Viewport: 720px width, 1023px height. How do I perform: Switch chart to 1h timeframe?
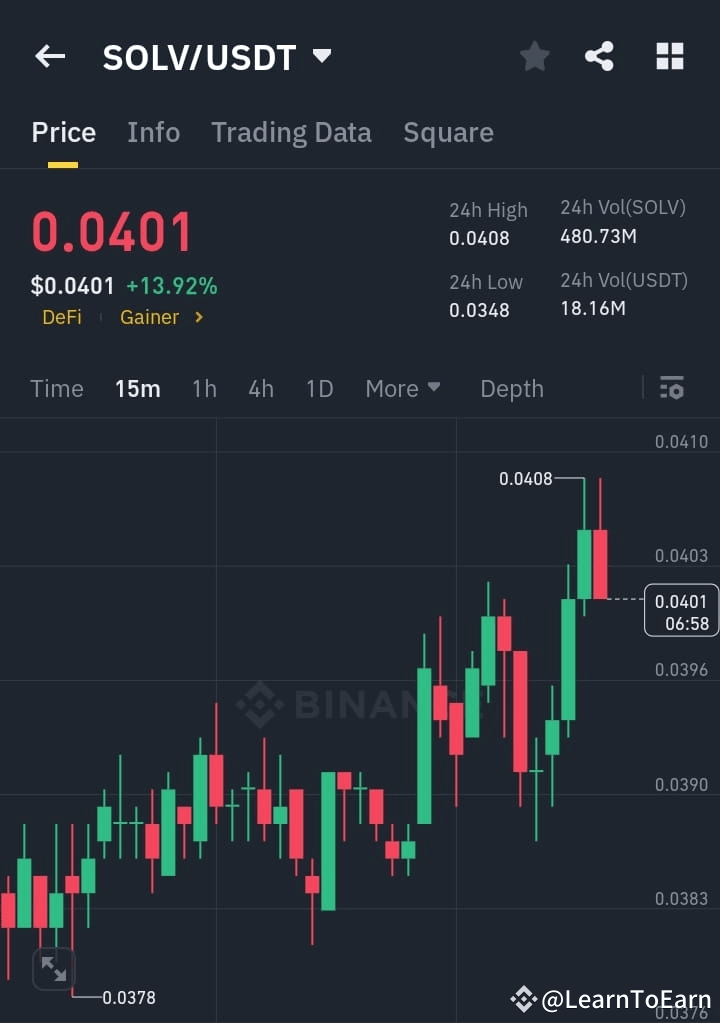point(204,388)
